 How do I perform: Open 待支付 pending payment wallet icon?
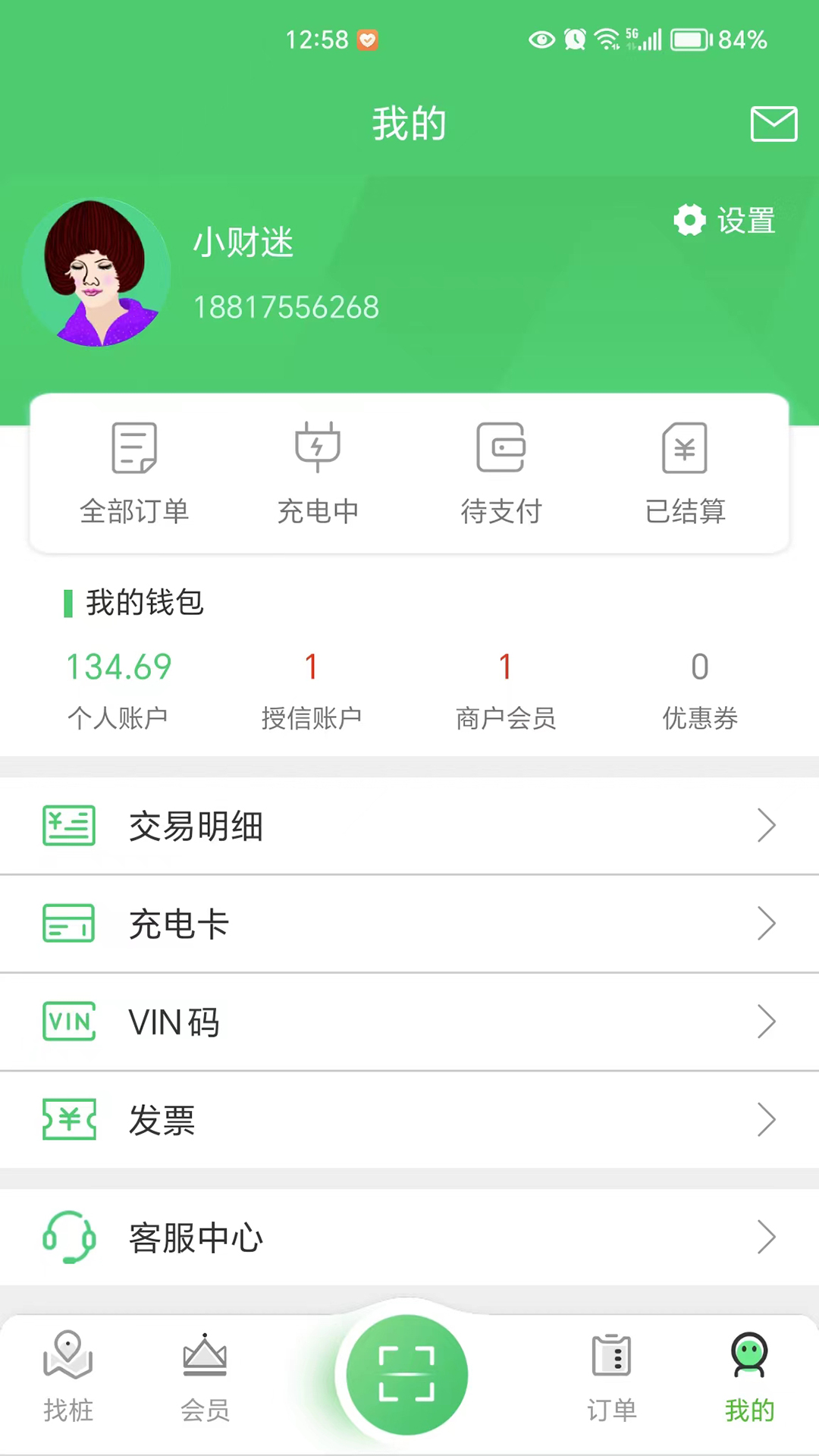pyautogui.click(x=501, y=447)
